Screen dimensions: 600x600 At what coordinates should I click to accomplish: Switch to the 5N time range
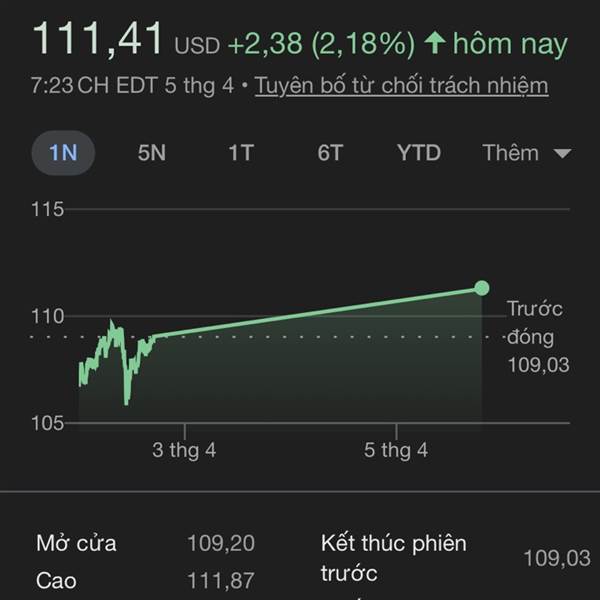point(152,153)
